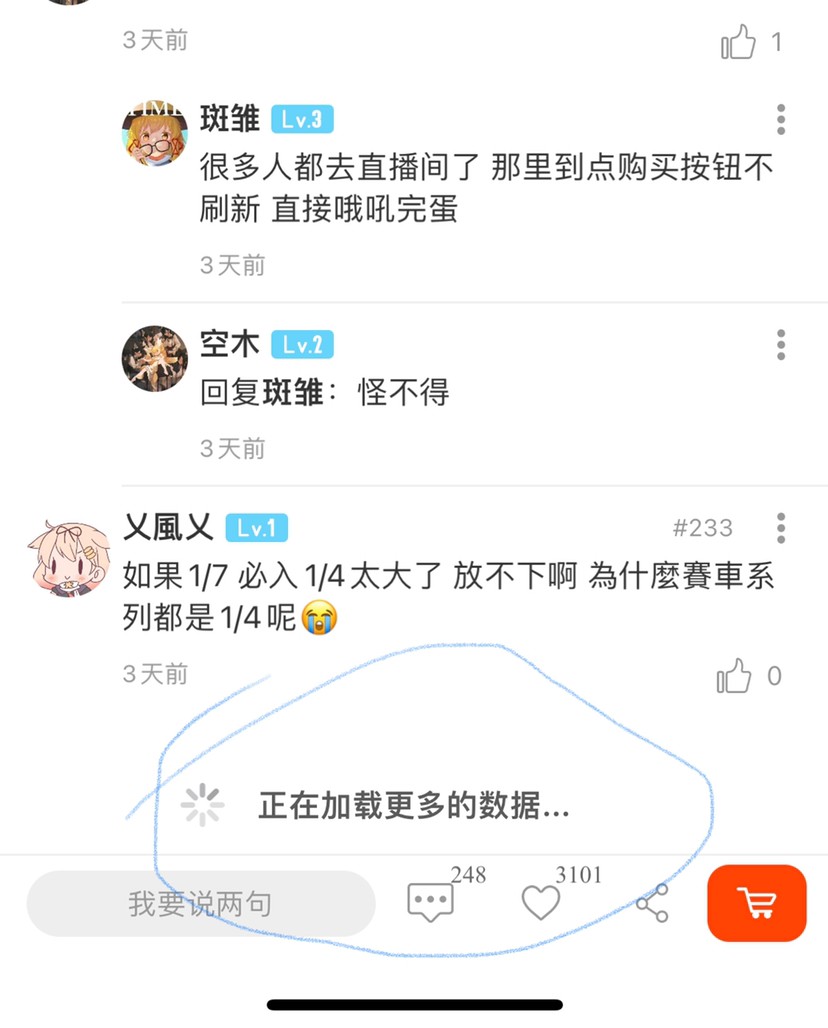Open the orange shopping cart button

[x=757, y=903]
